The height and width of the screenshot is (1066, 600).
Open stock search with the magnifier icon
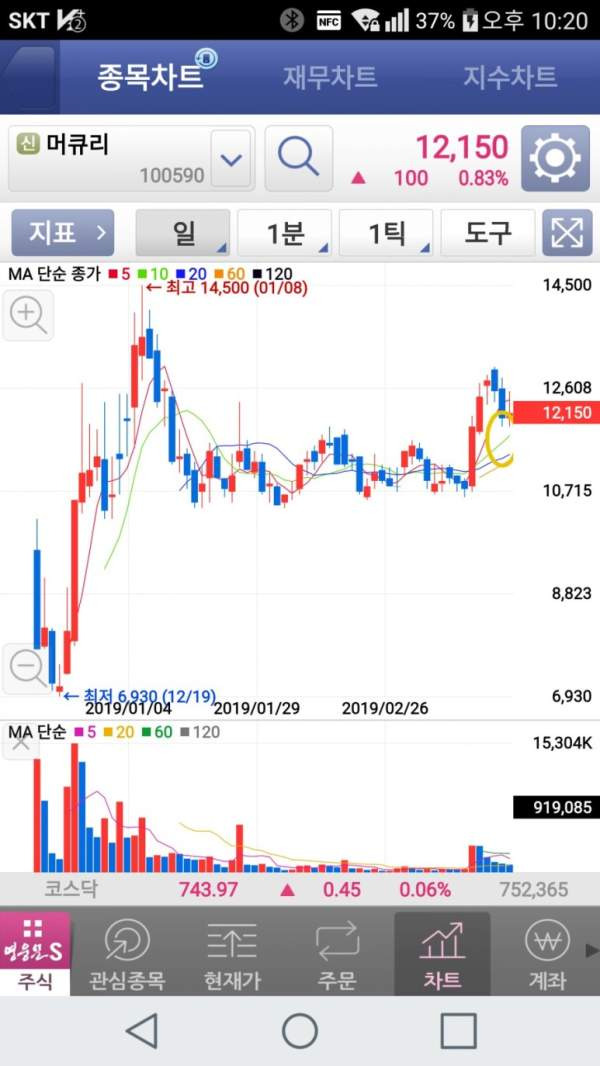tap(299, 158)
